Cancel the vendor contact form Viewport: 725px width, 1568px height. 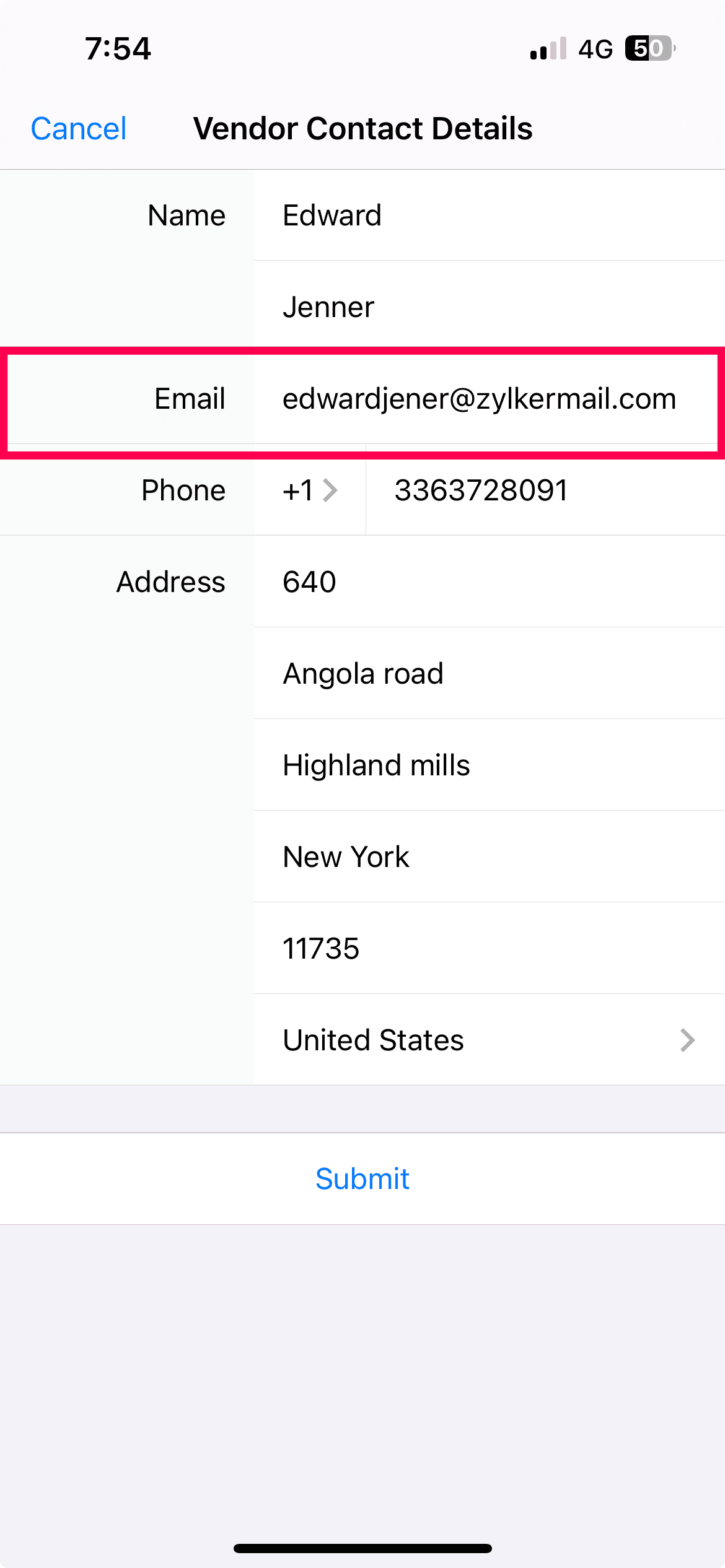tap(79, 129)
